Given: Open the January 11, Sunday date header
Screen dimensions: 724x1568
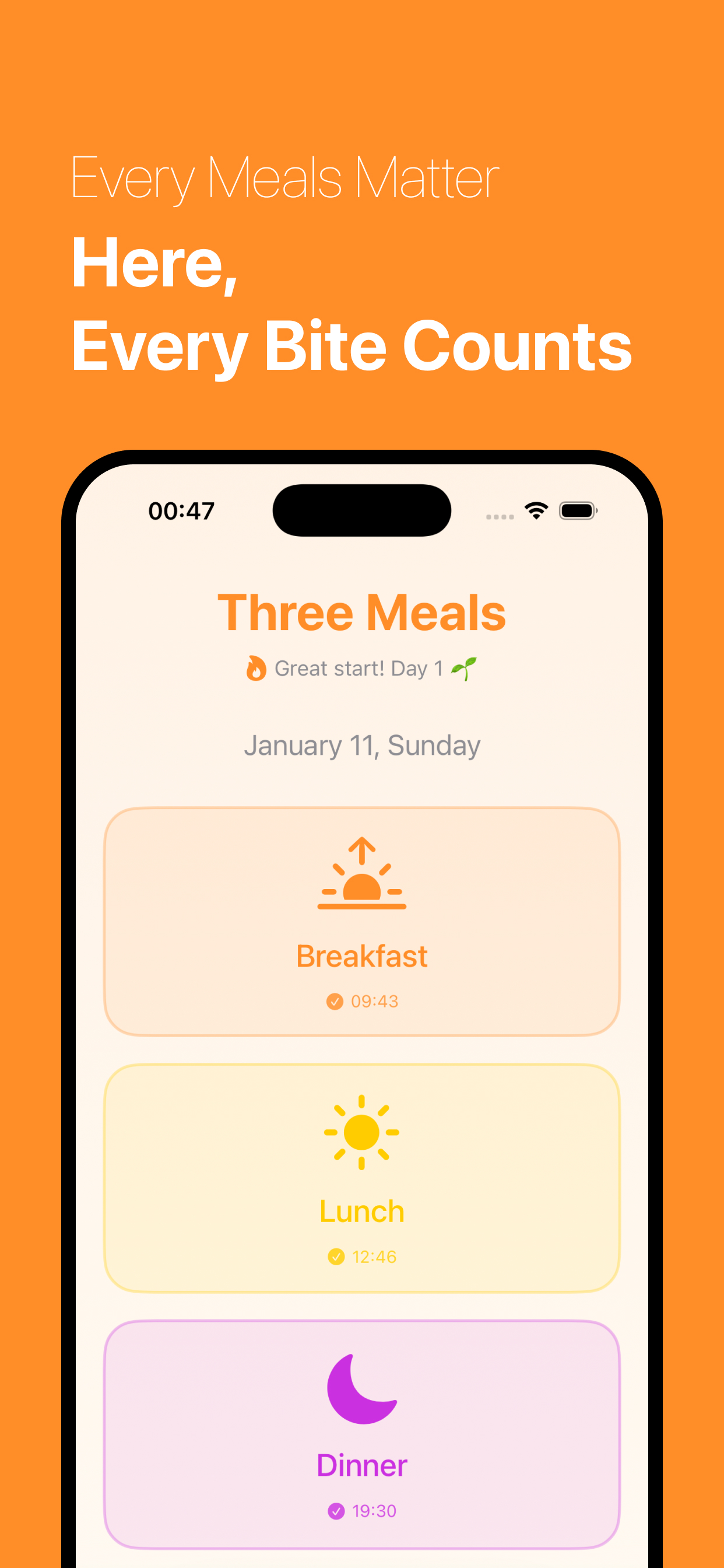Looking at the screenshot, I should click(361, 744).
